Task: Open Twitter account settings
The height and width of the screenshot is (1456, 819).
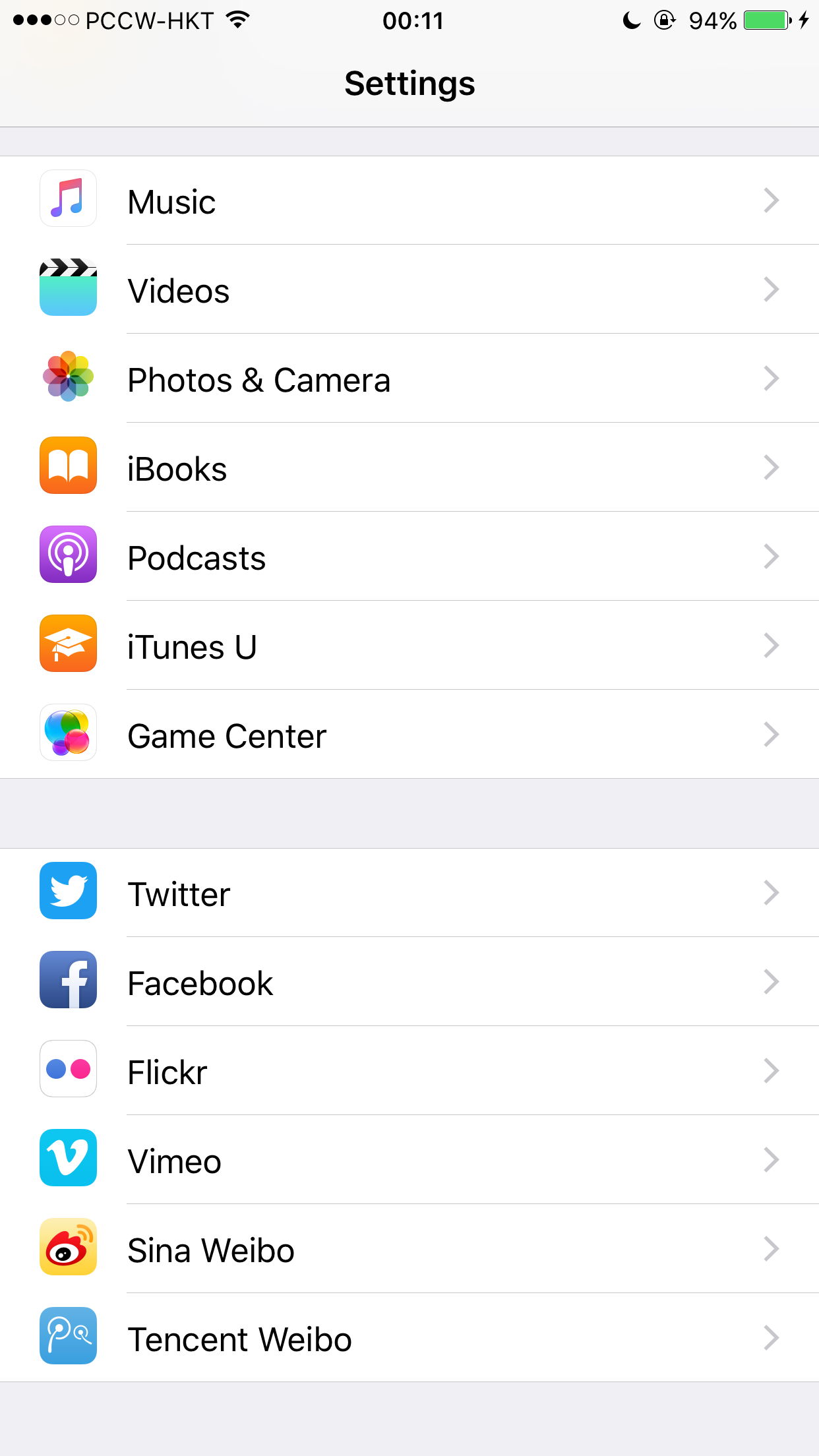Action: point(409,893)
